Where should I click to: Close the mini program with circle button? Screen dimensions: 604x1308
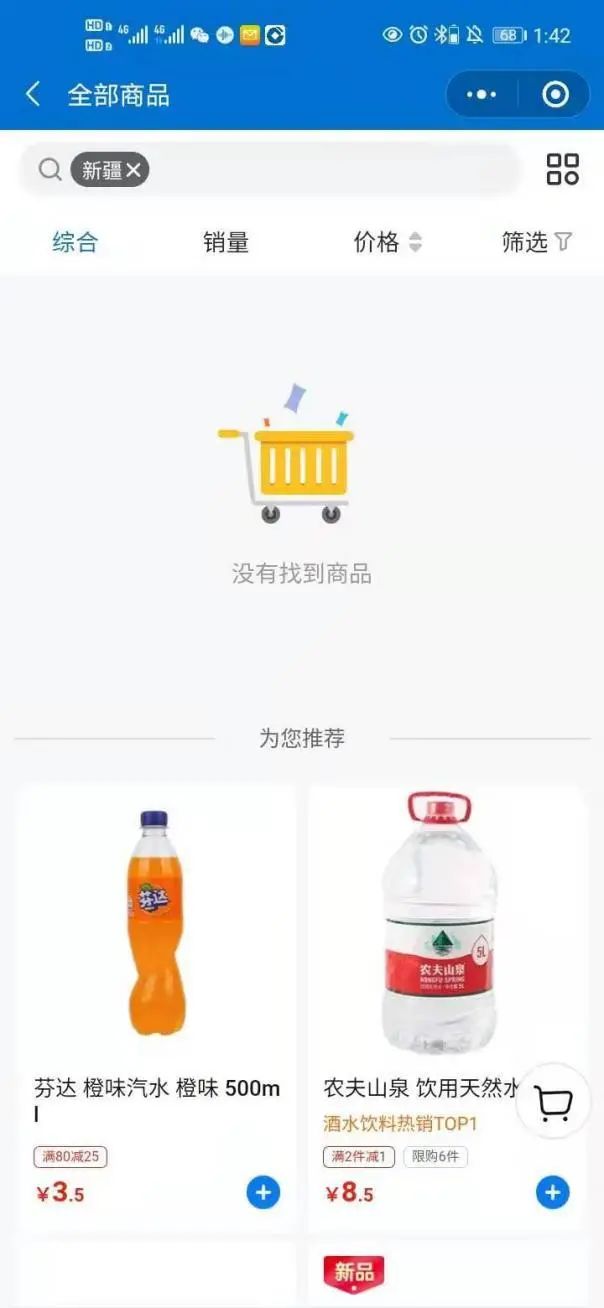click(555, 95)
